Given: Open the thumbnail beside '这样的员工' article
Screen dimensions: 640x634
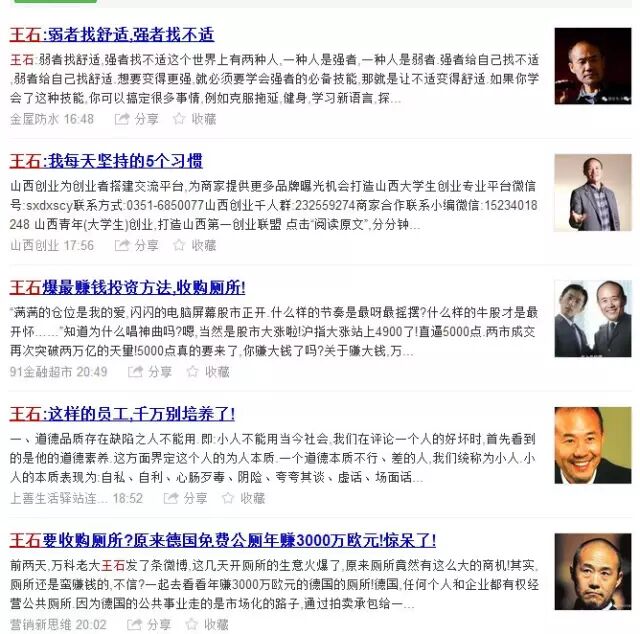Looking at the screenshot, I should (593, 445).
